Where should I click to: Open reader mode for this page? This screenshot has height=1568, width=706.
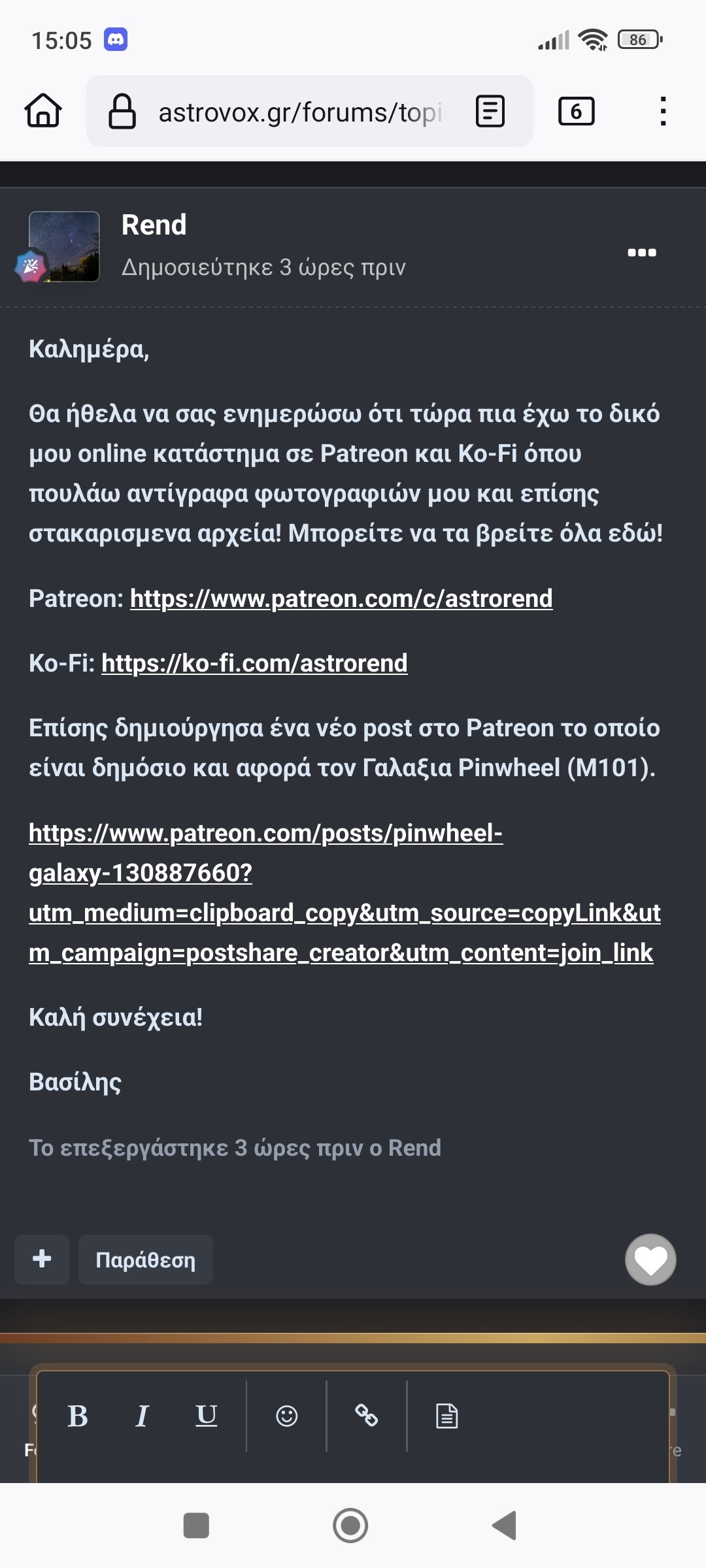[x=490, y=111]
